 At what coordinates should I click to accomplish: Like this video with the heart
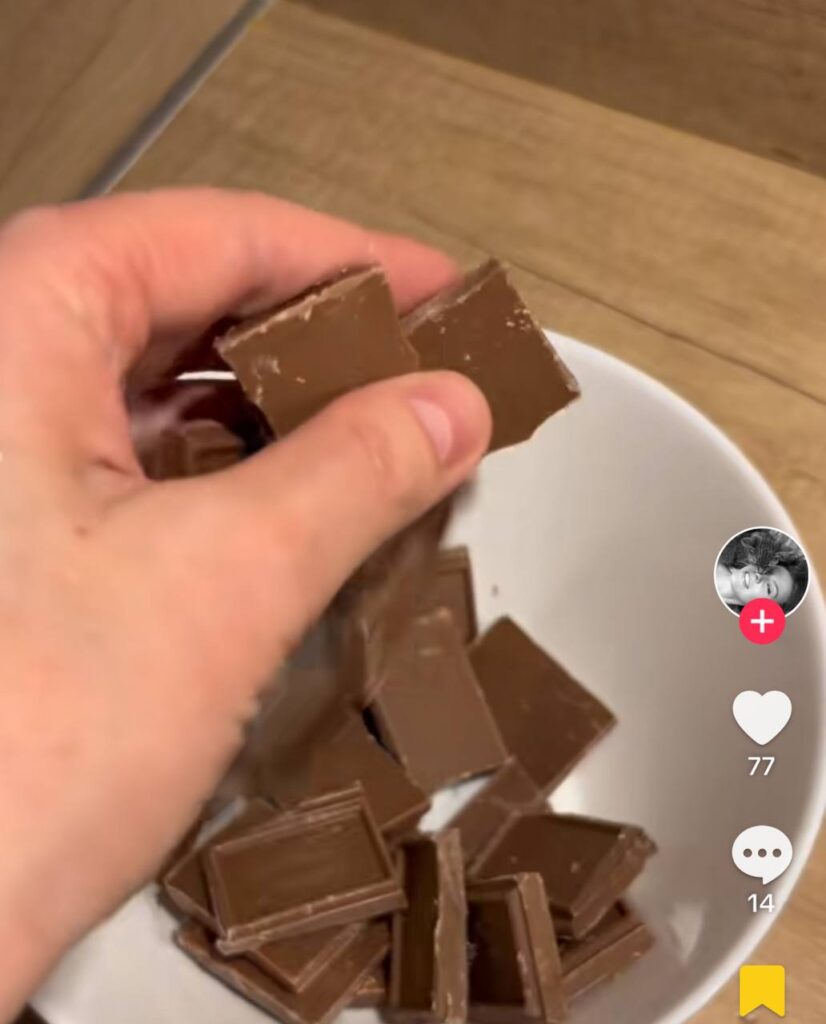pyautogui.click(x=762, y=717)
